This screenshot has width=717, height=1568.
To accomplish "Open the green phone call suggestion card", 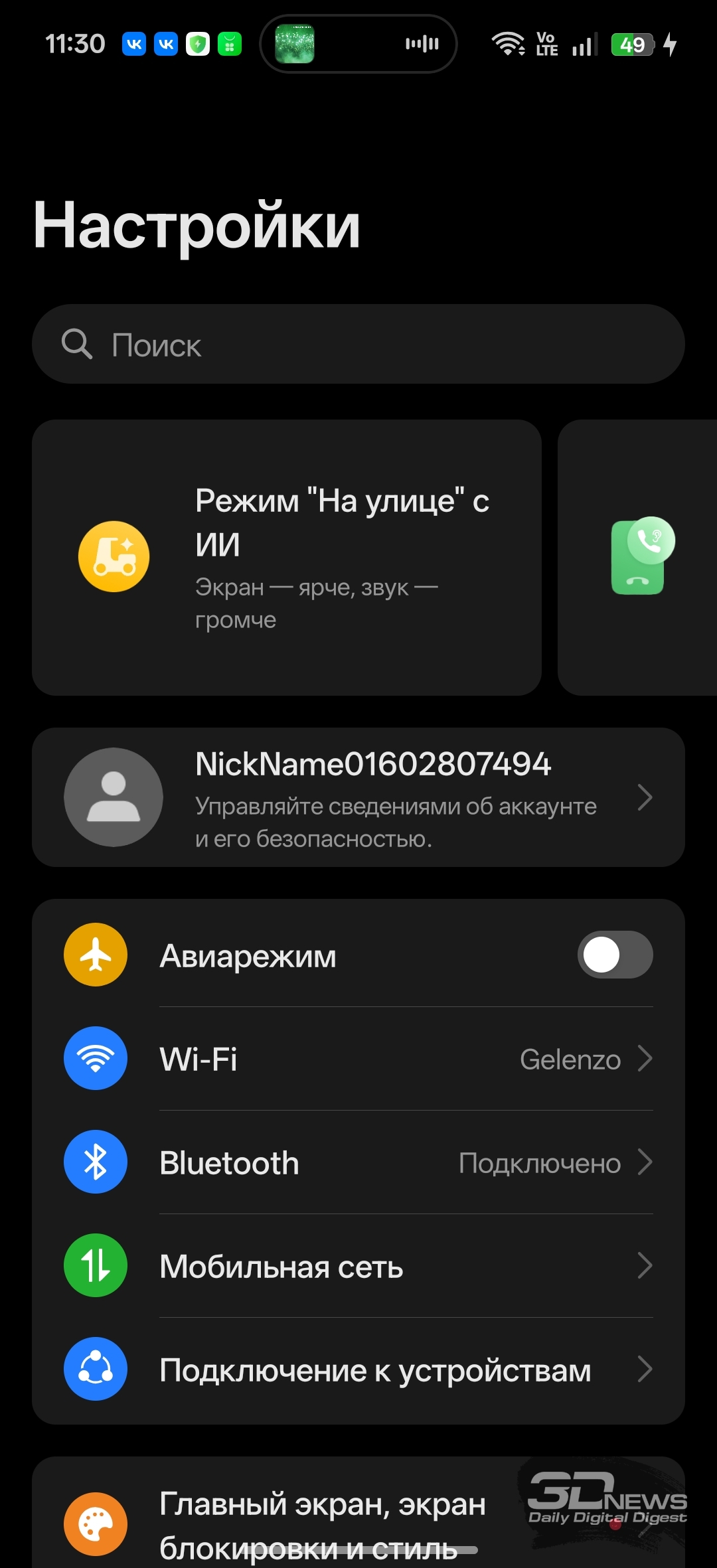I will pos(639,558).
